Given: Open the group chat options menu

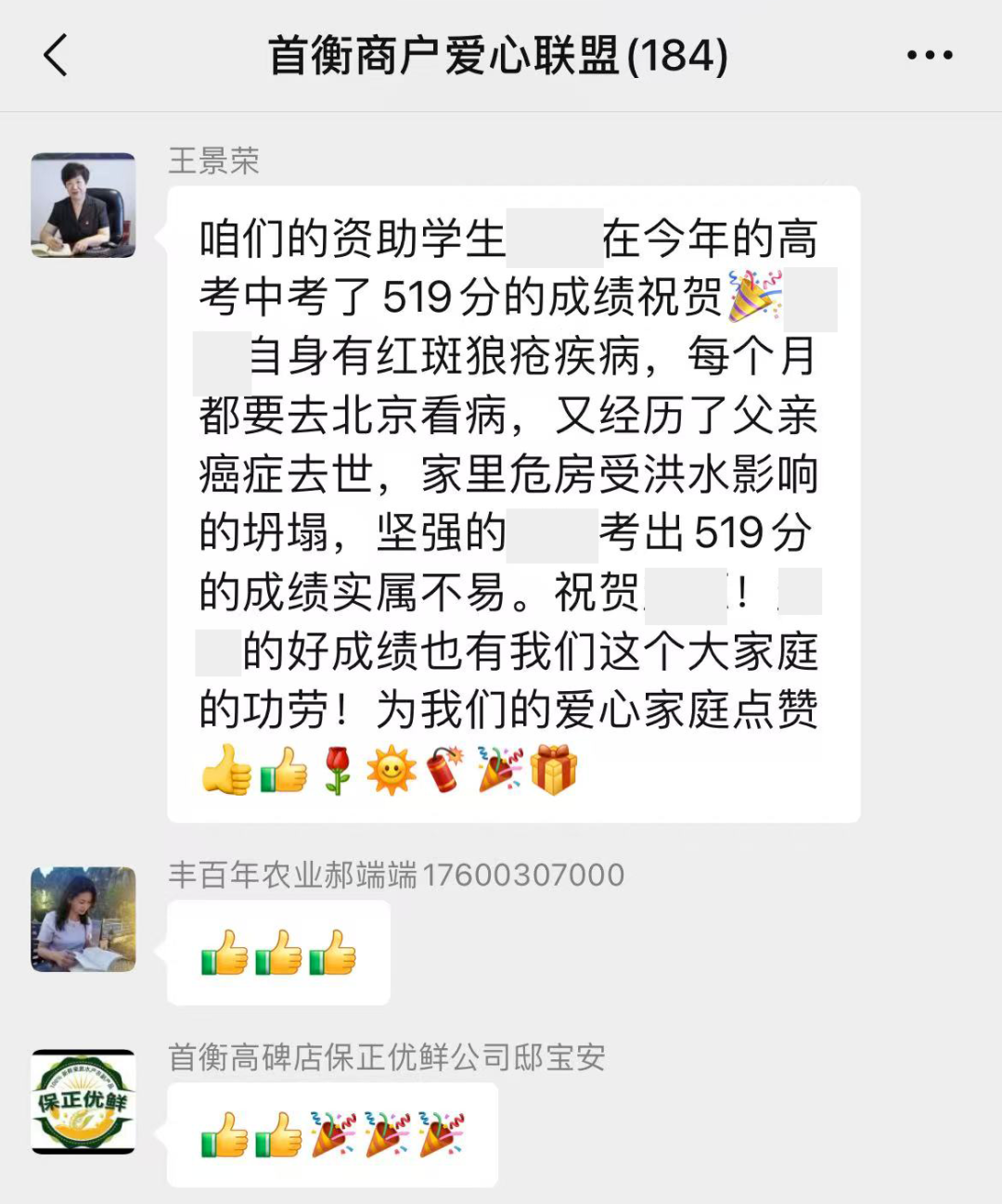Looking at the screenshot, I should click(x=929, y=56).
